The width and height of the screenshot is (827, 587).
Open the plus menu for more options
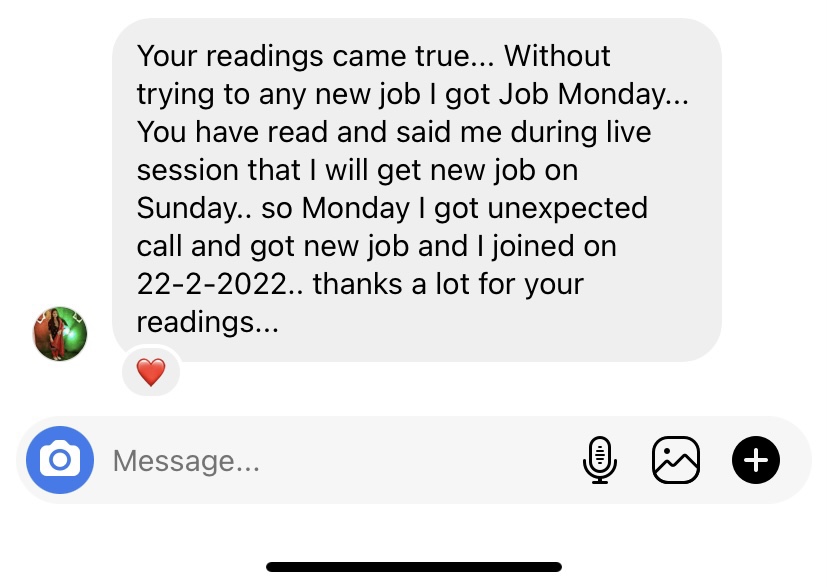(755, 460)
